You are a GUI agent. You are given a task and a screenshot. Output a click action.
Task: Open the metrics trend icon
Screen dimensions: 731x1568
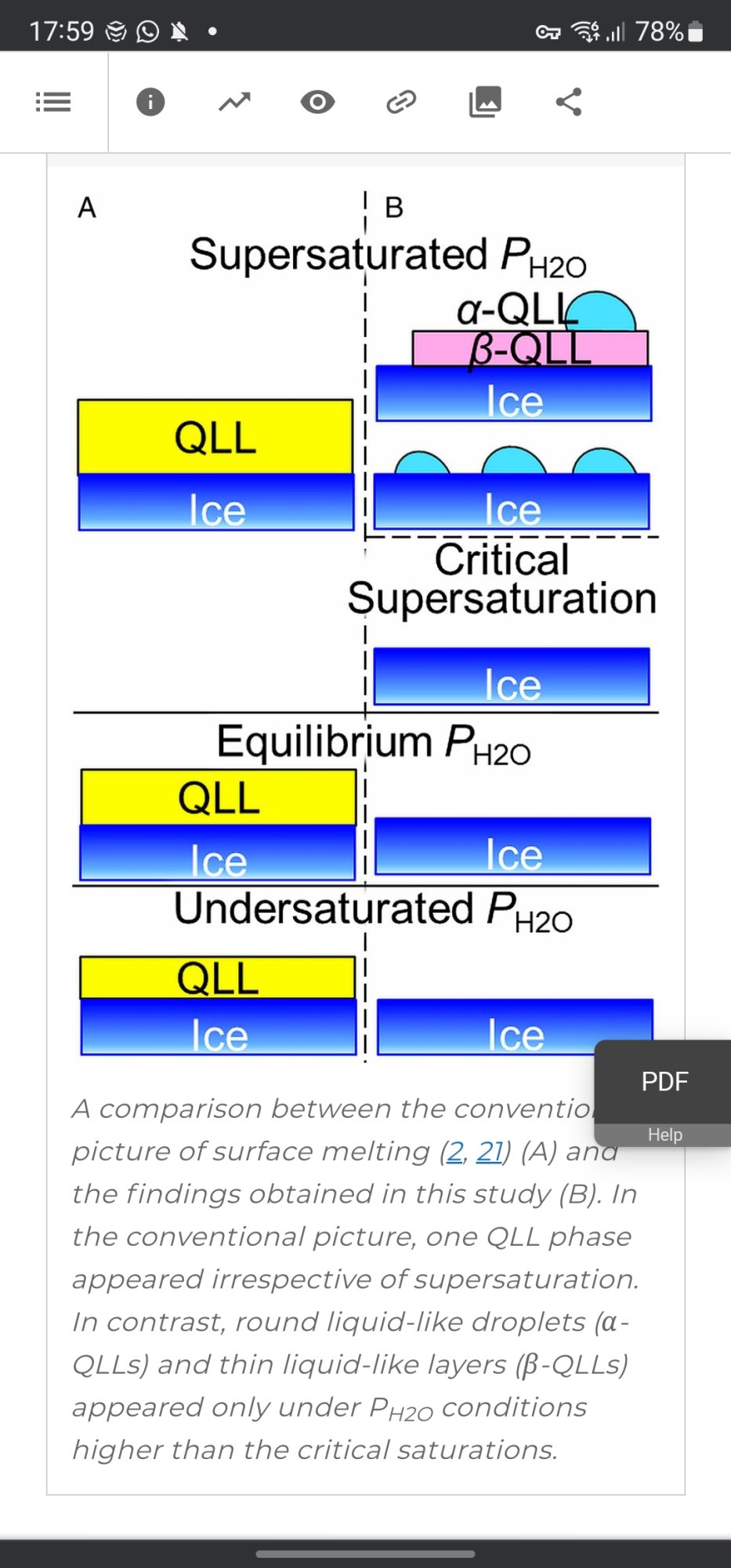234,102
